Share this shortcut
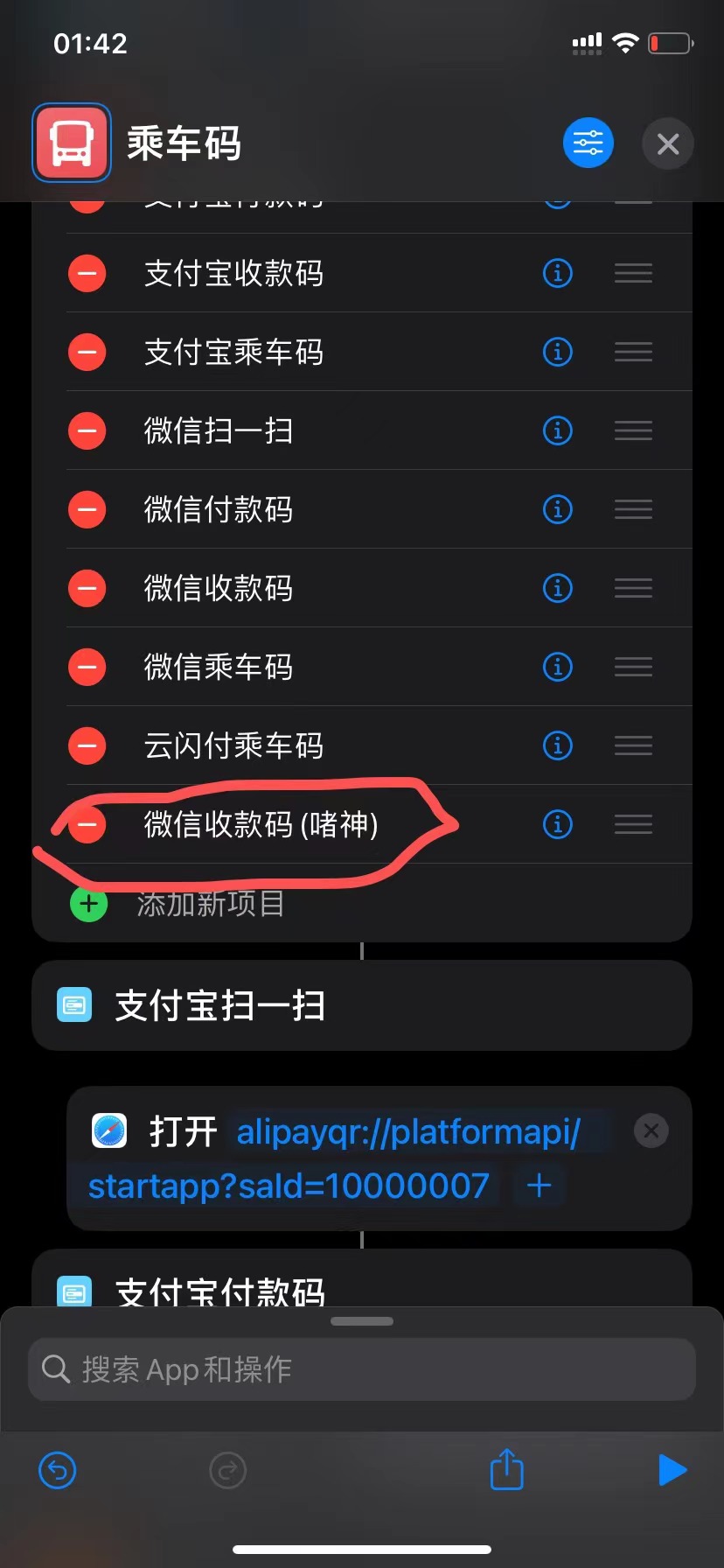 (x=506, y=1470)
